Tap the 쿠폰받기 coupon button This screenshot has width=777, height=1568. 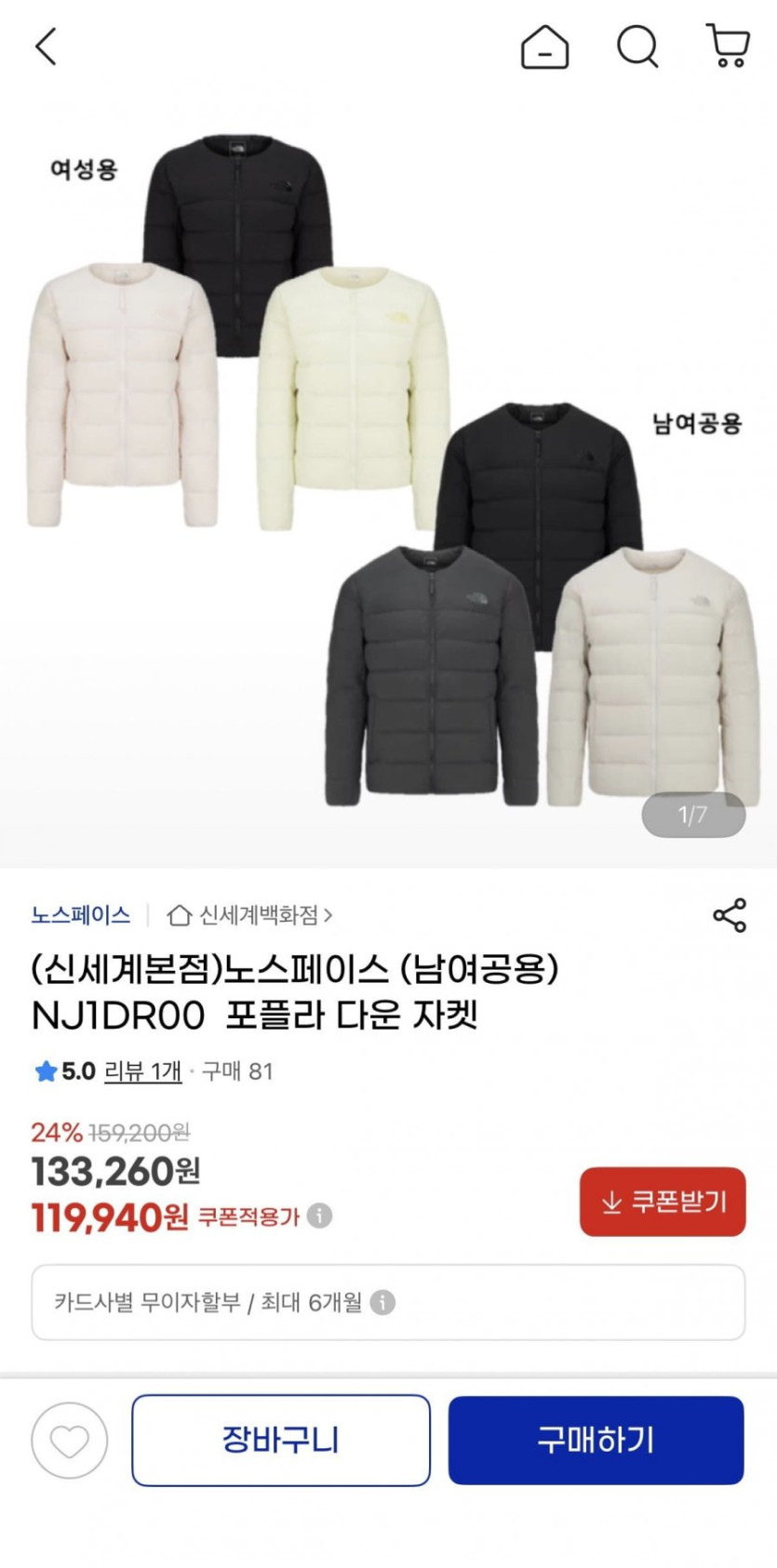(x=663, y=1202)
